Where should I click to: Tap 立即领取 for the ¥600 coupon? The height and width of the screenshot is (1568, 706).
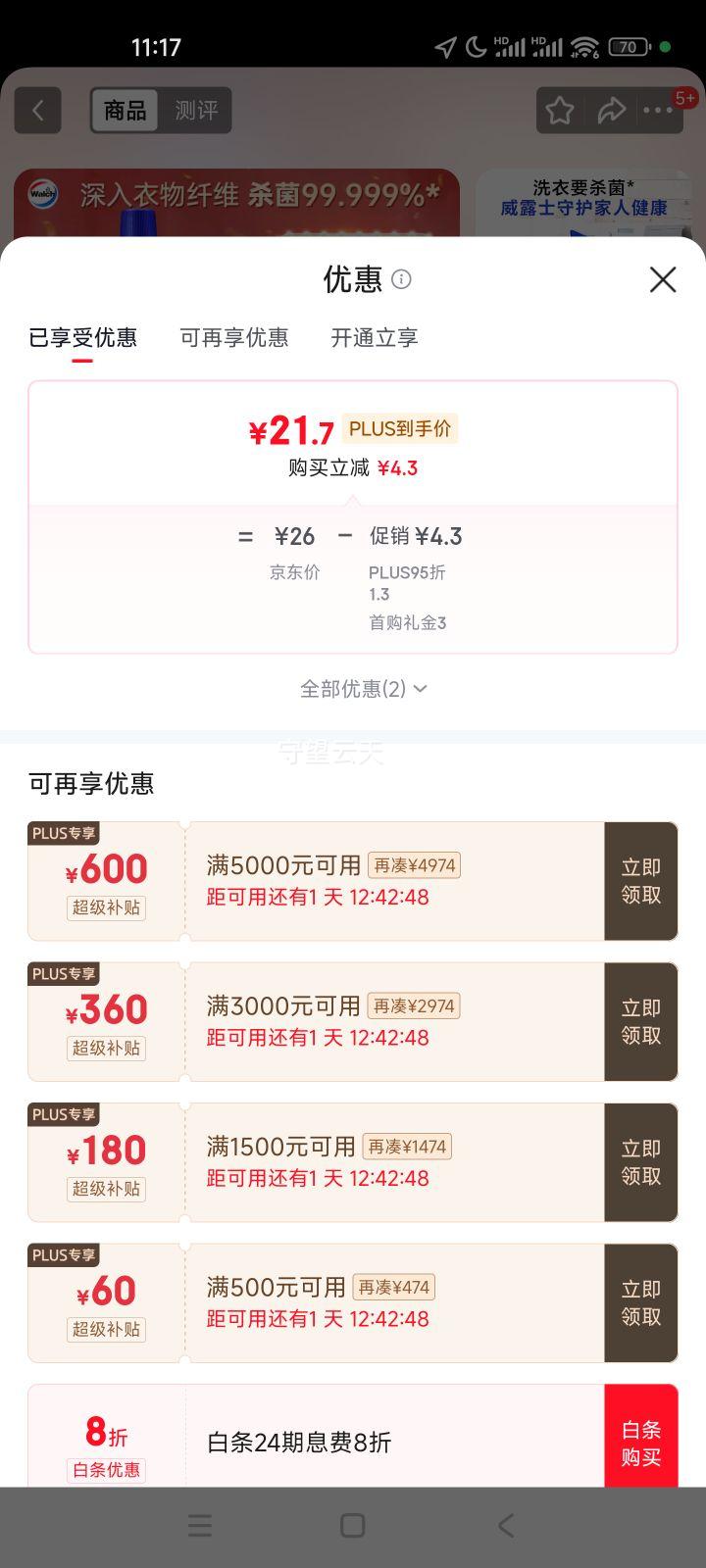point(640,881)
